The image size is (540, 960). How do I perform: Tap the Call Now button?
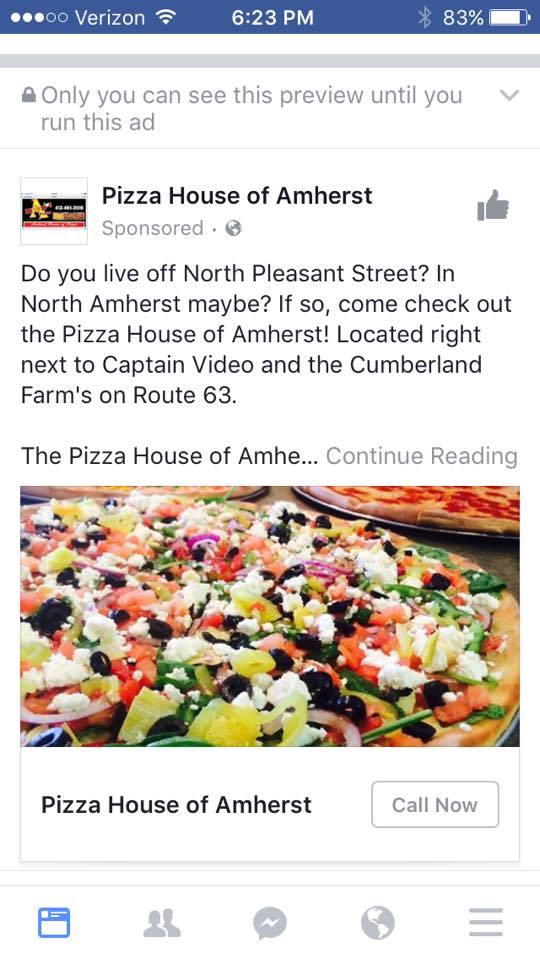(x=435, y=804)
